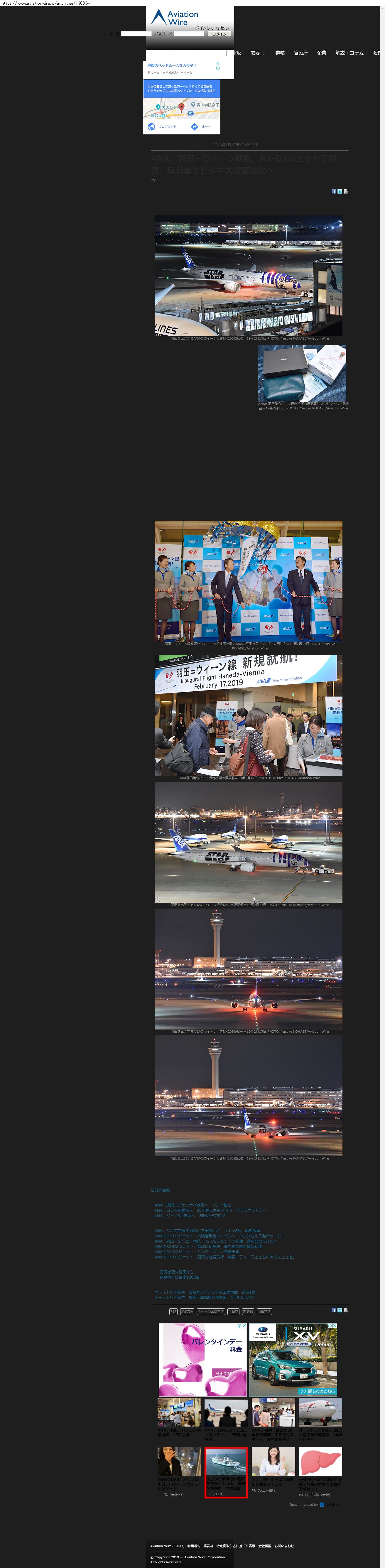The height and width of the screenshot is (1568, 385).
Task: Close the bedroom showroom ad
Action: click(218, 63)
